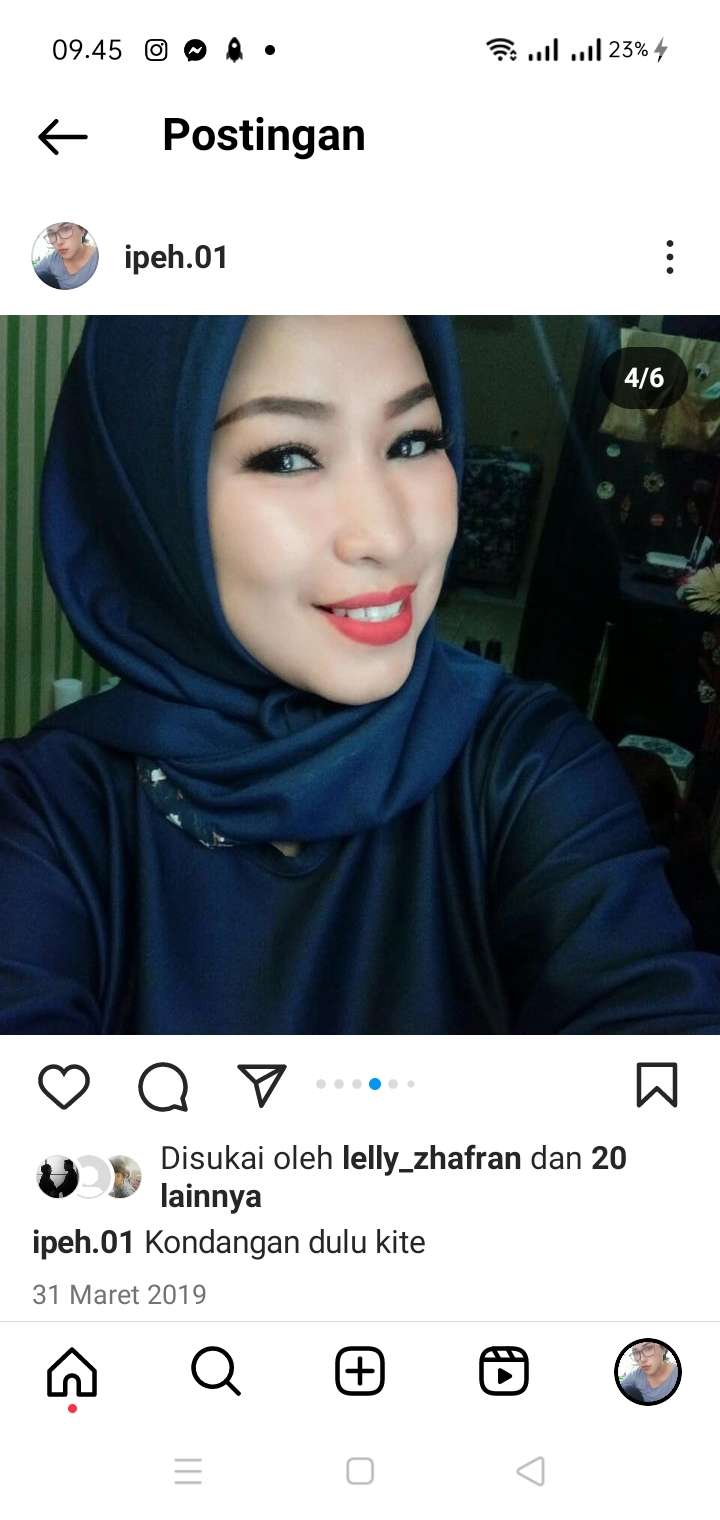The image size is (720, 1520).
Task: Save this post with the bookmark icon
Action: click(x=657, y=1085)
